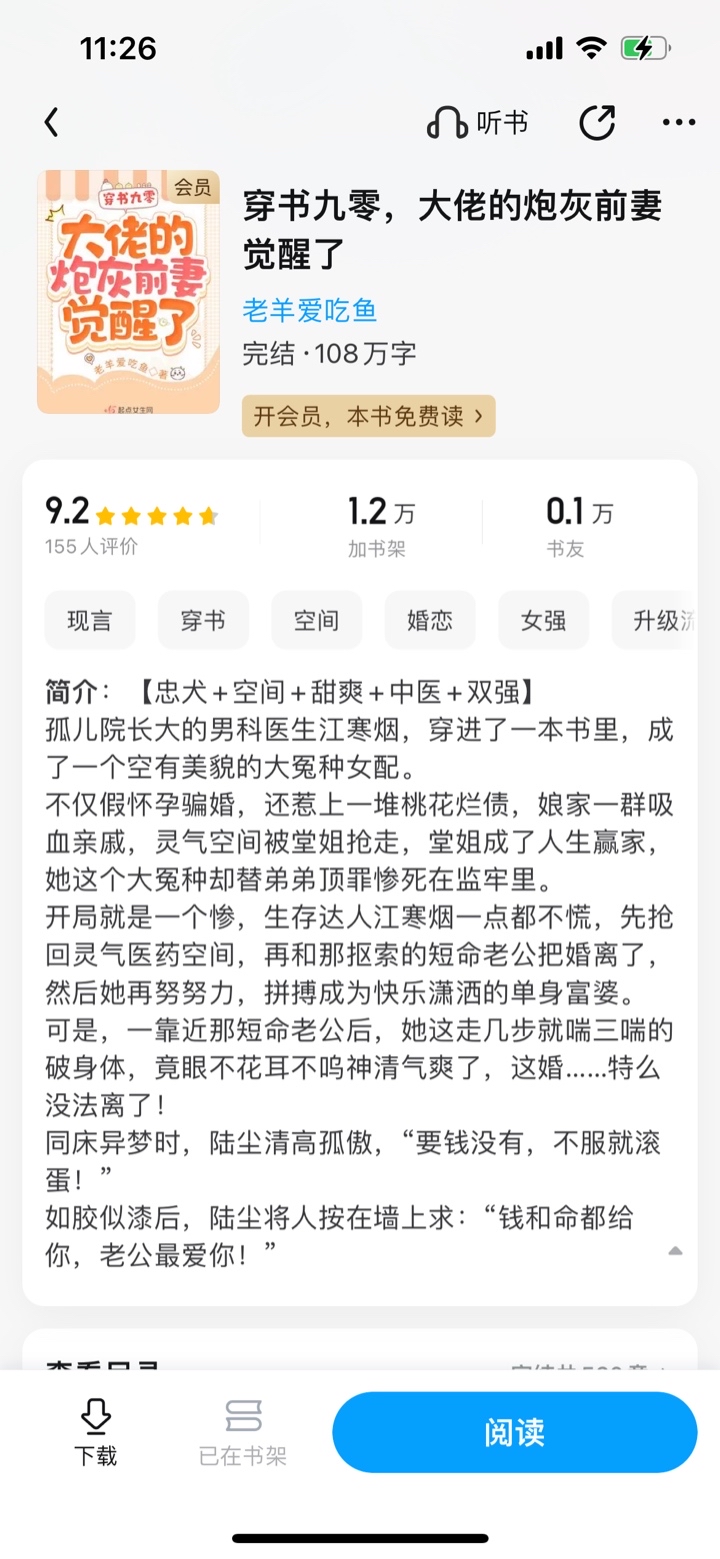Start the 听书 audiobook mode

[x=477, y=123]
